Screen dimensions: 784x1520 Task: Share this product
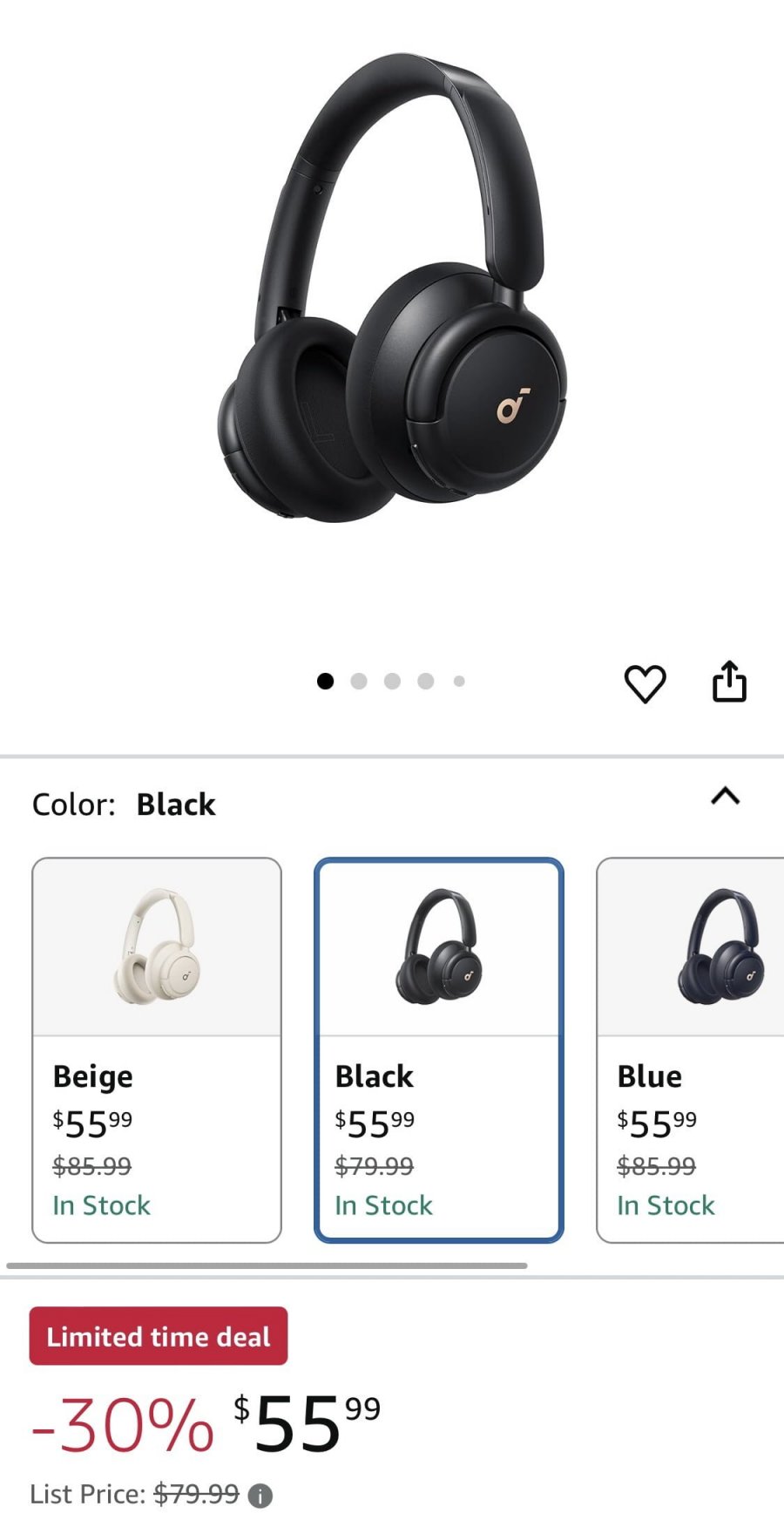[729, 682]
